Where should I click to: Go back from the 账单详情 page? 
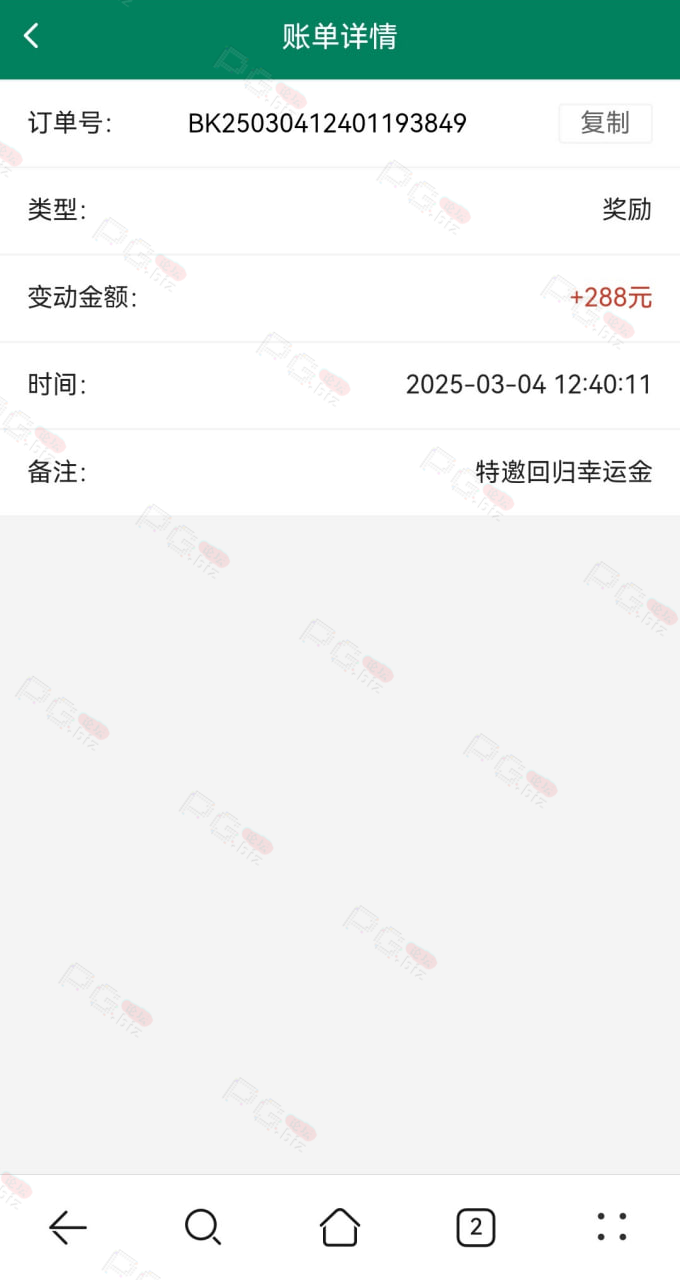tap(31, 37)
